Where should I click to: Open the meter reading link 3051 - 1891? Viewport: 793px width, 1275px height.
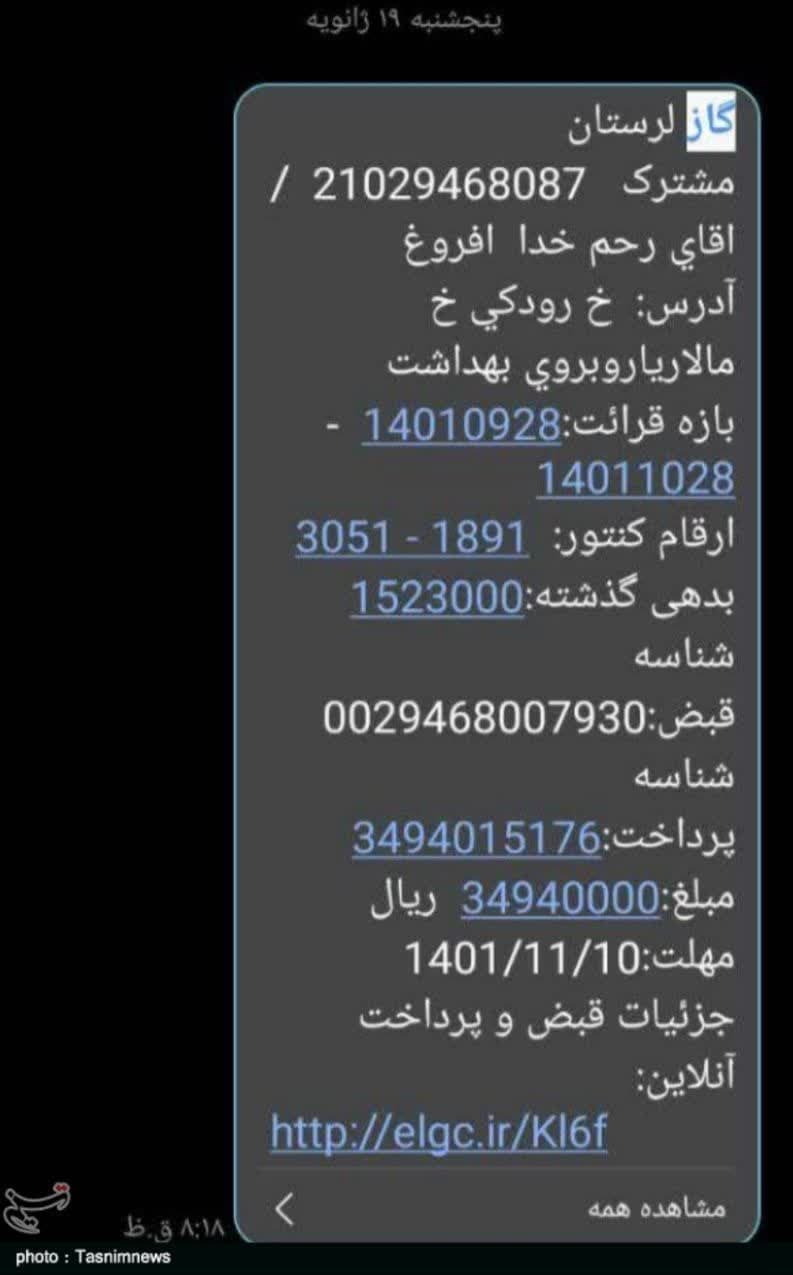tap(410, 538)
